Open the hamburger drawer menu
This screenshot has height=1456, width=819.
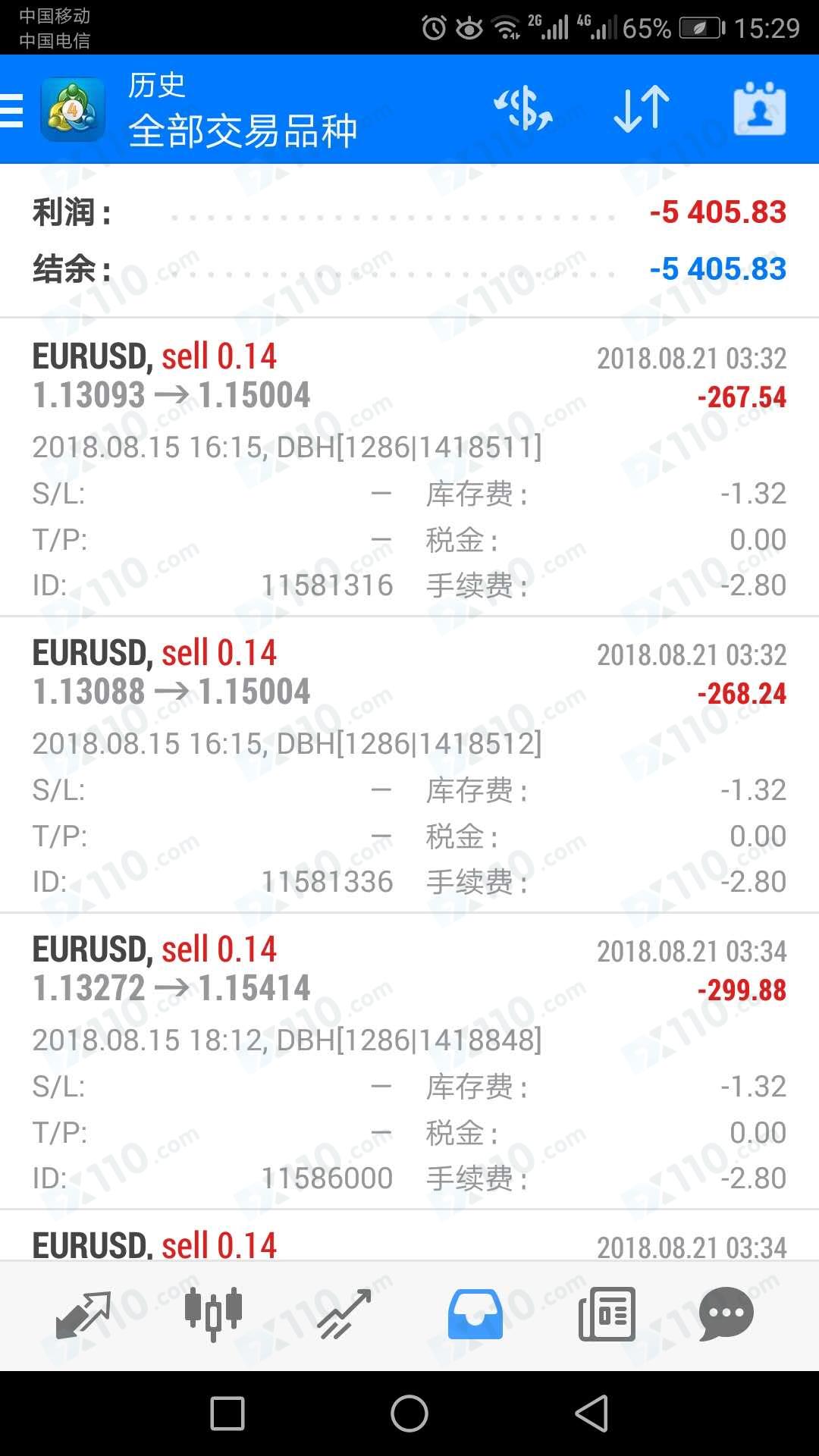(12, 111)
